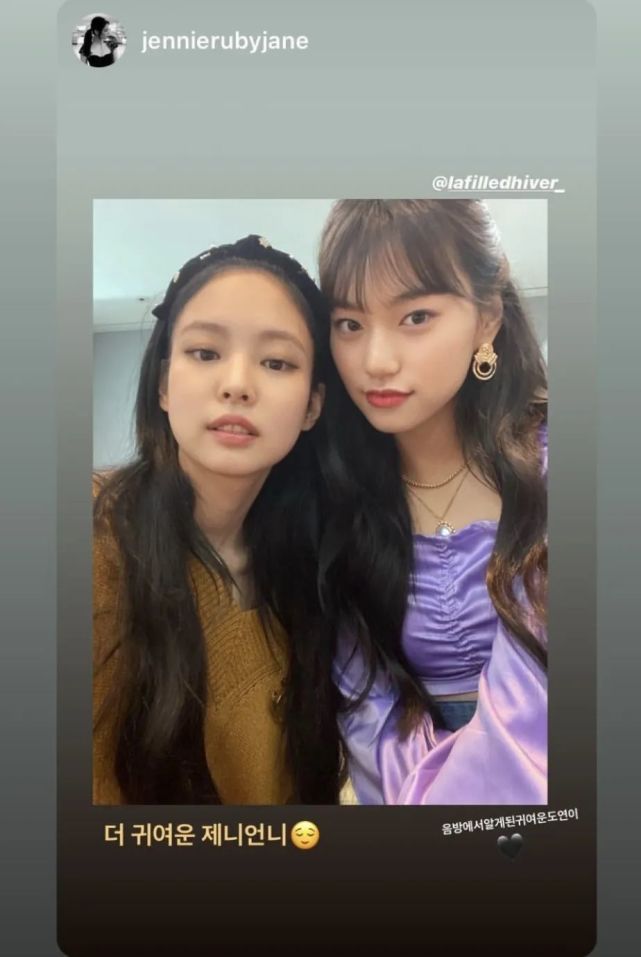The height and width of the screenshot is (957, 641).
Task: Open the story poster's profile picture
Action: [99, 41]
